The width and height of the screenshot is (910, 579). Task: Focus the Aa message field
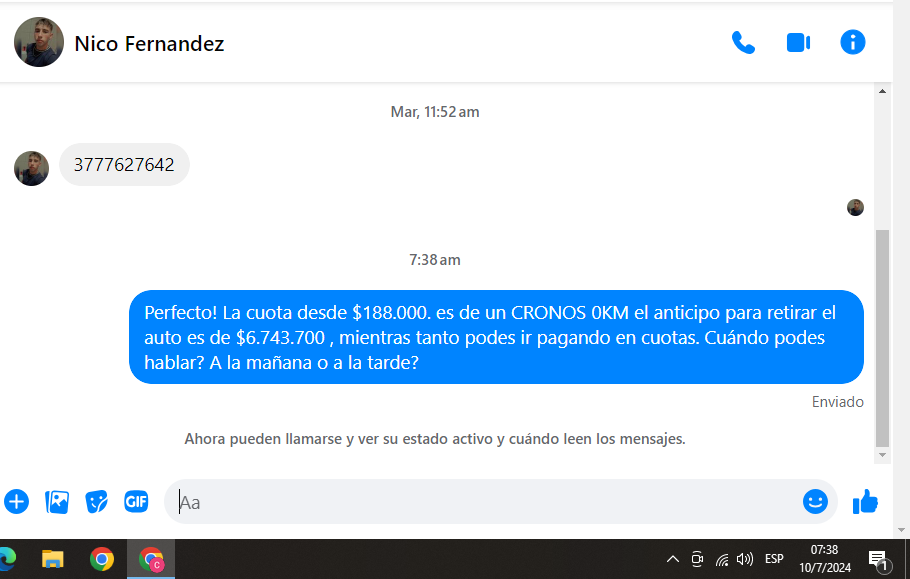point(480,502)
